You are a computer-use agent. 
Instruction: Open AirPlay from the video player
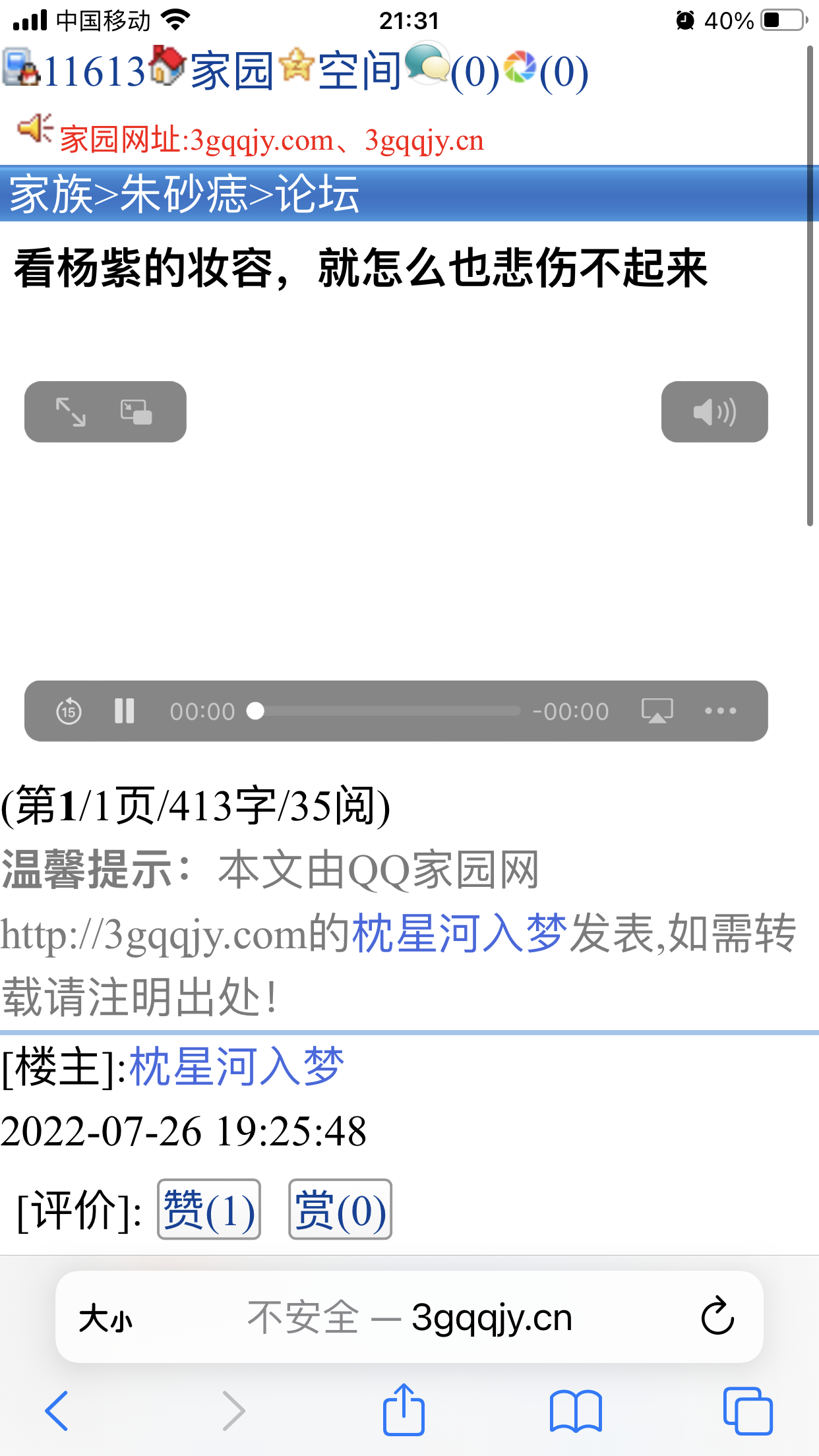[657, 711]
